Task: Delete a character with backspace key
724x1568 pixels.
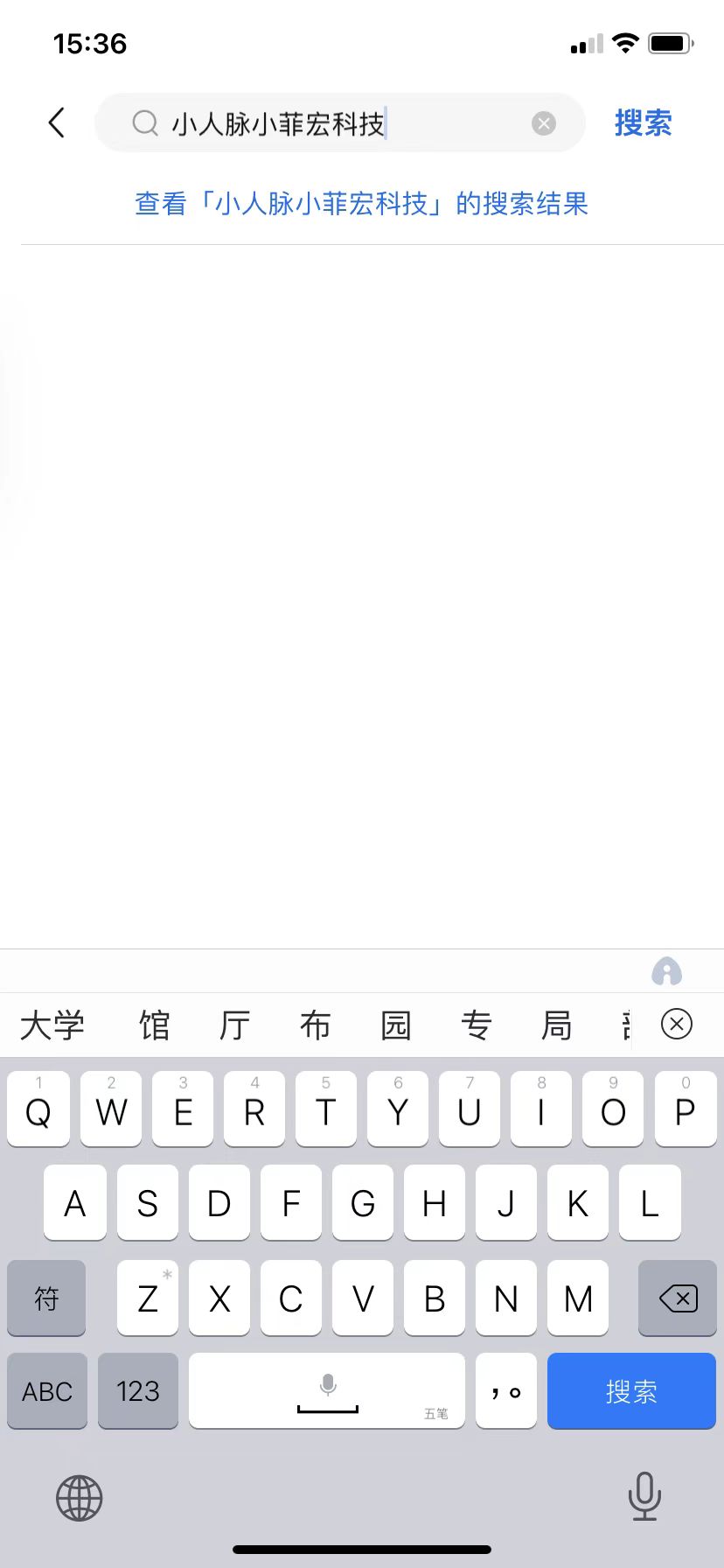Action: click(x=678, y=1298)
